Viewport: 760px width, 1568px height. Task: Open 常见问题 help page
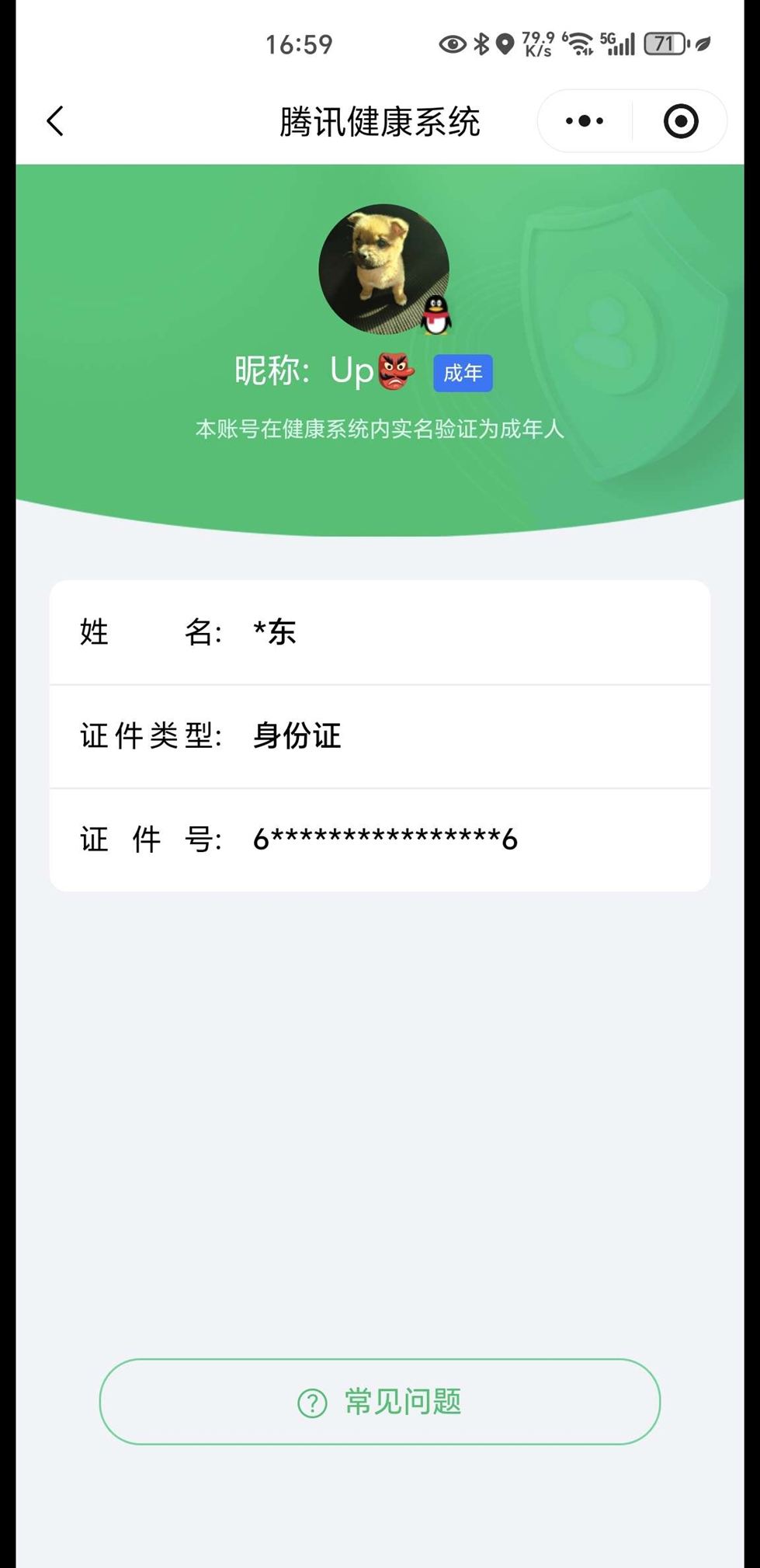[x=380, y=1403]
